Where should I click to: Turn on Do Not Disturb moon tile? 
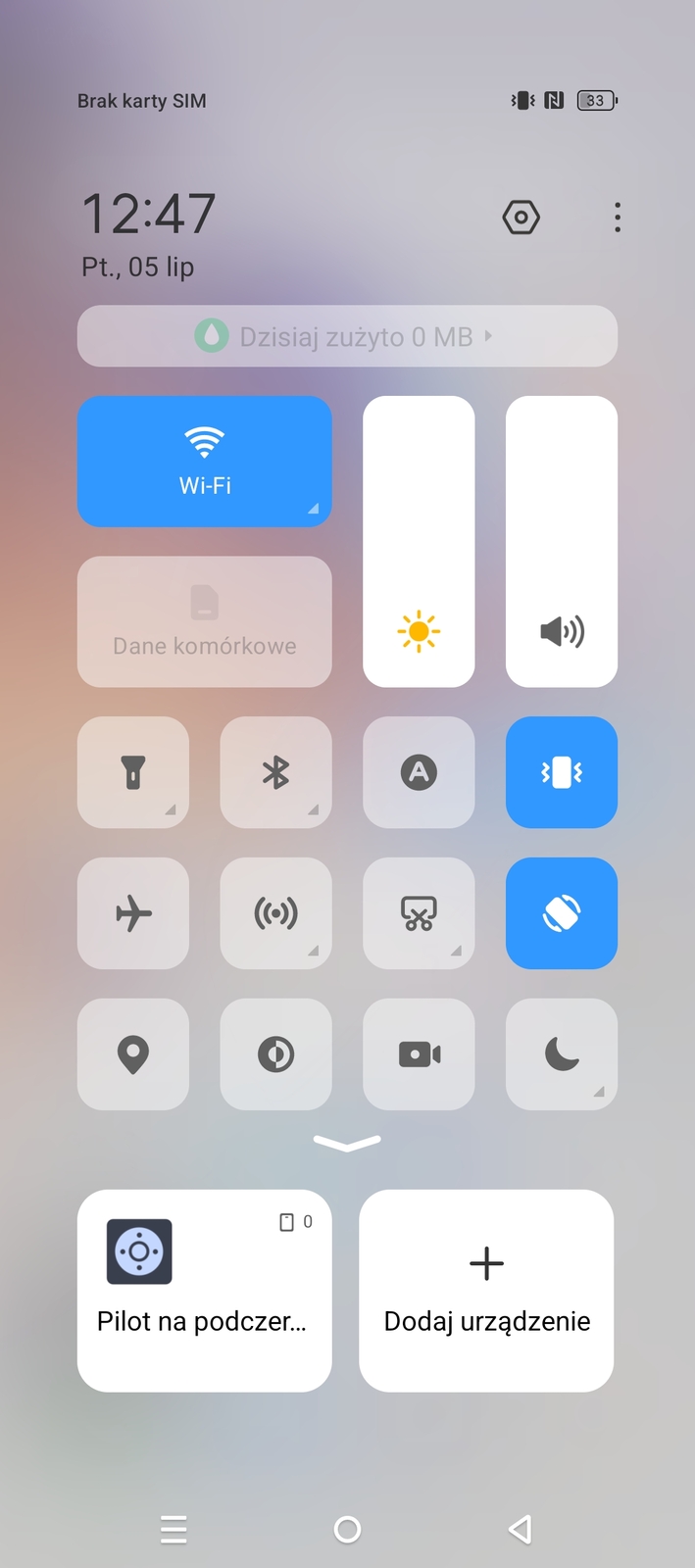(562, 1054)
